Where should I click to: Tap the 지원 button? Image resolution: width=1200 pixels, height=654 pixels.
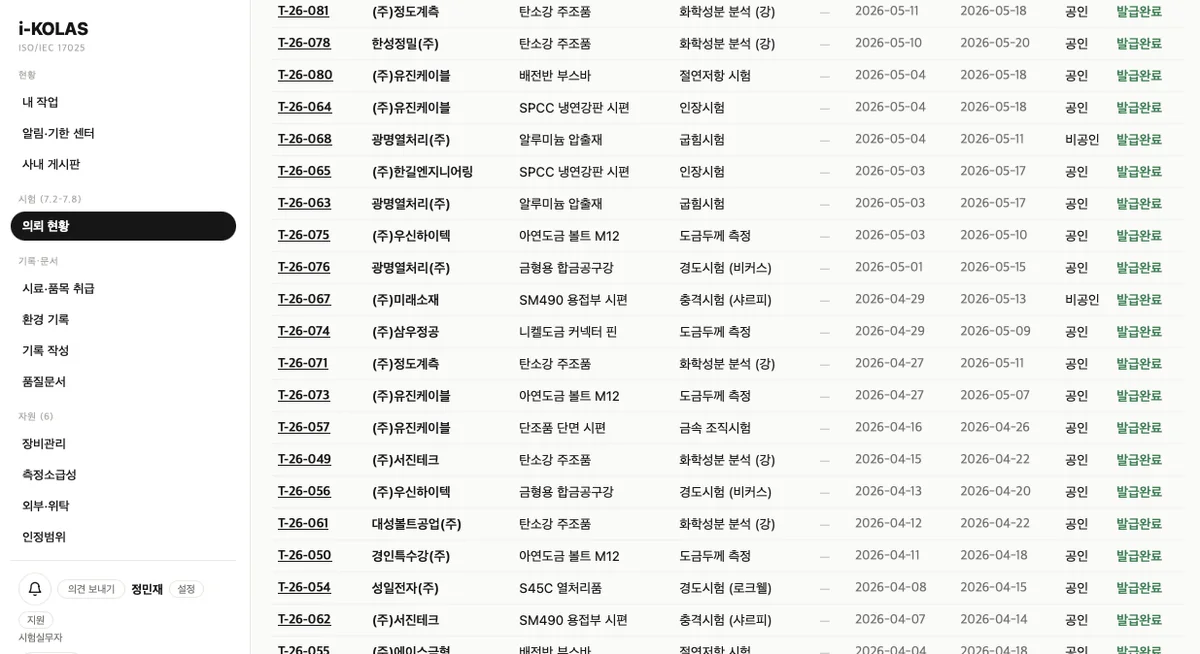pos(36,620)
